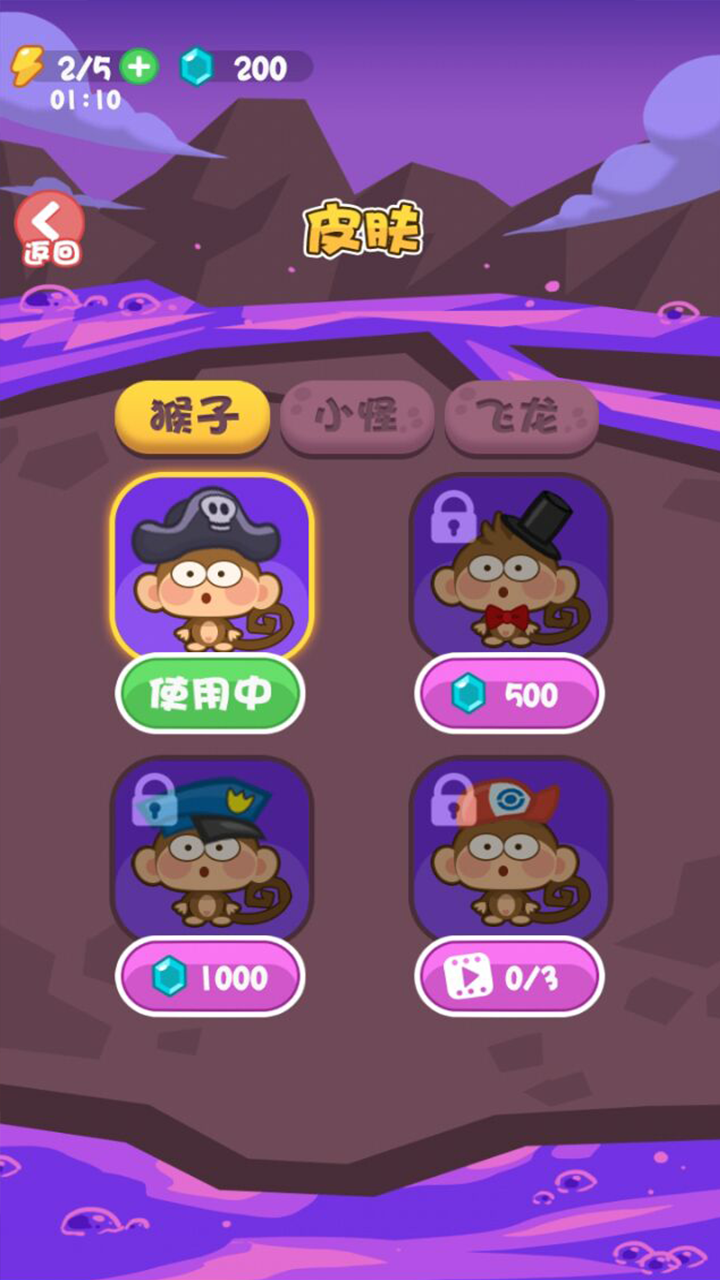Viewport: 720px width, 1280px height.
Task: Buy the top hat skin for 500 gems
Action: coord(509,694)
